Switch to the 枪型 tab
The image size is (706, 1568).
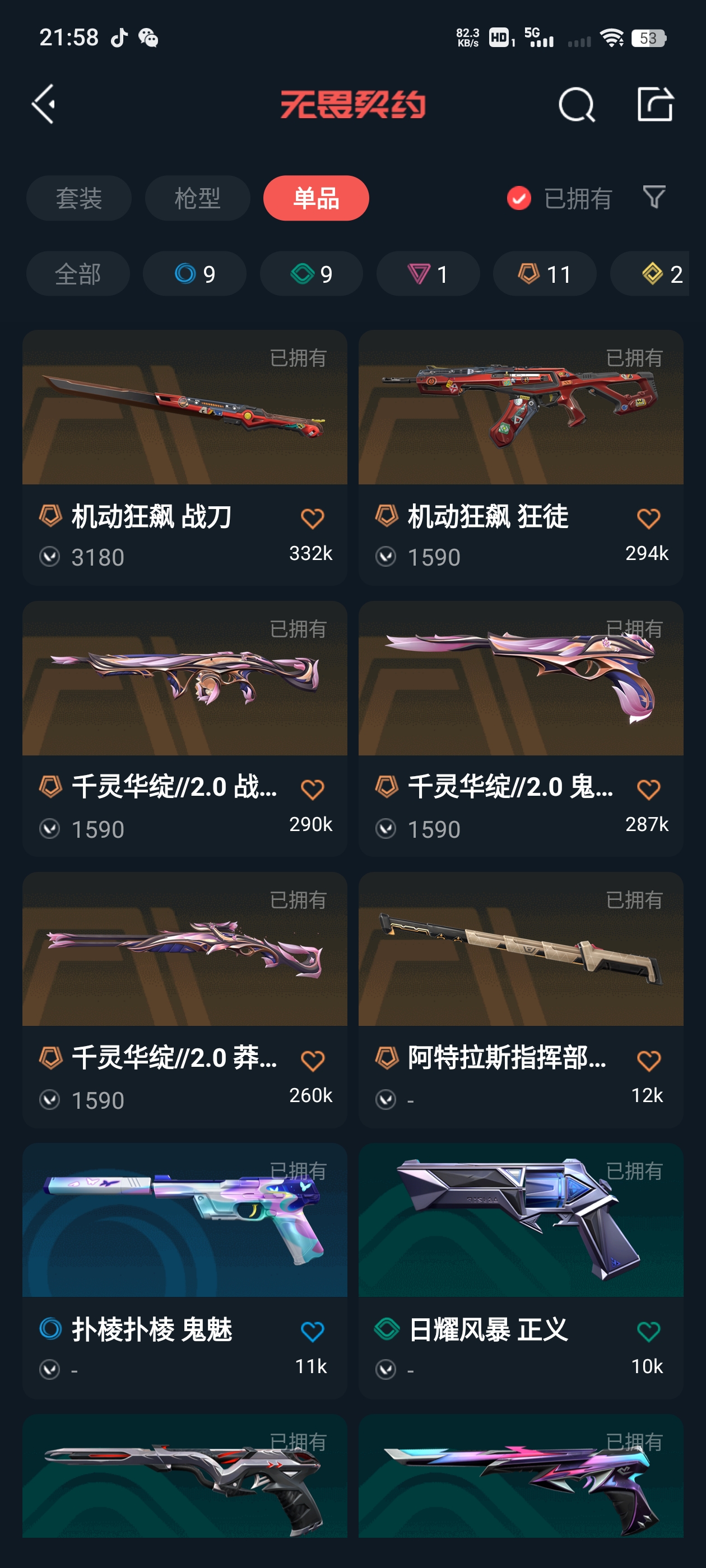click(x=197, y=198)
